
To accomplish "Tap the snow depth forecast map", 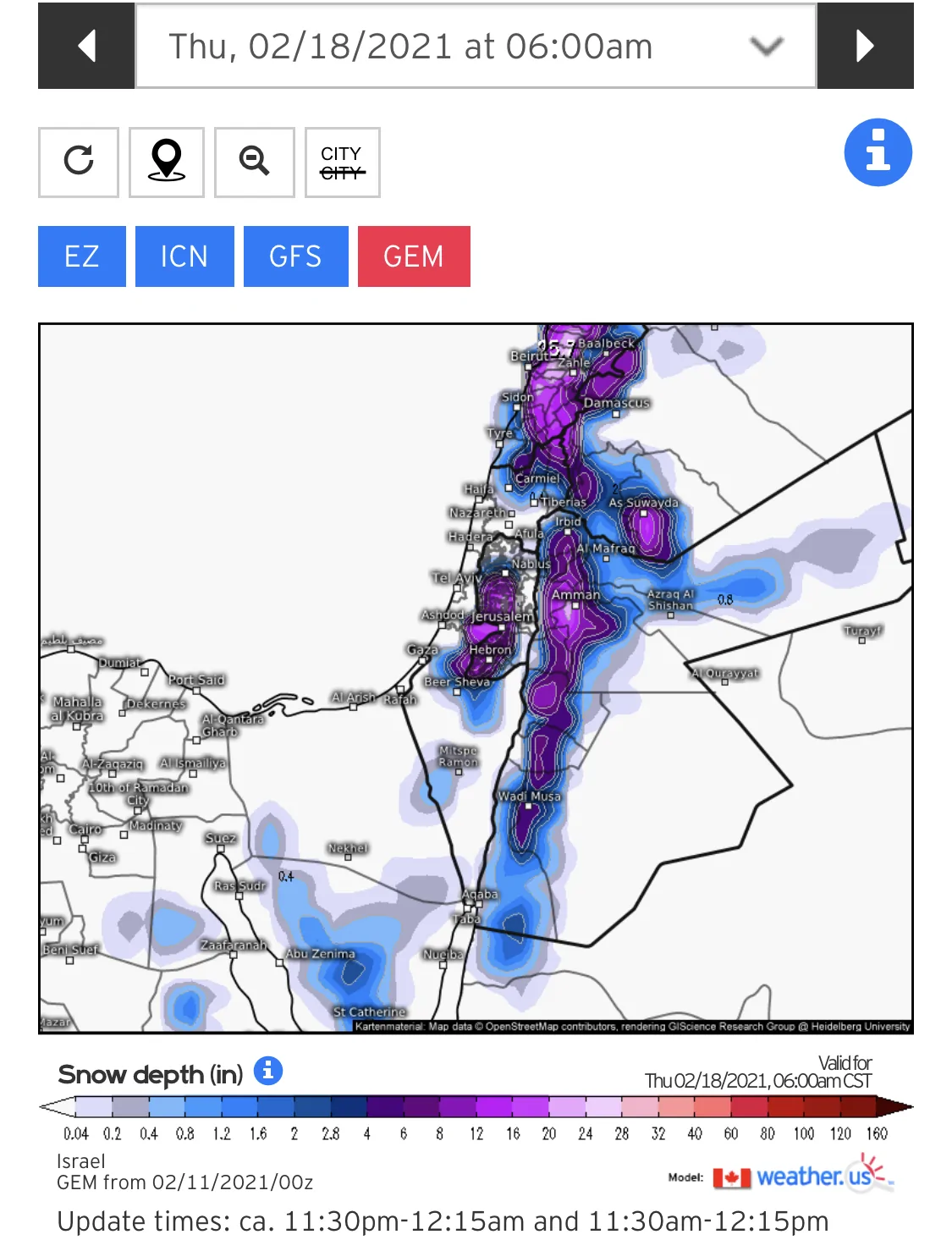I will coord(476,677).
